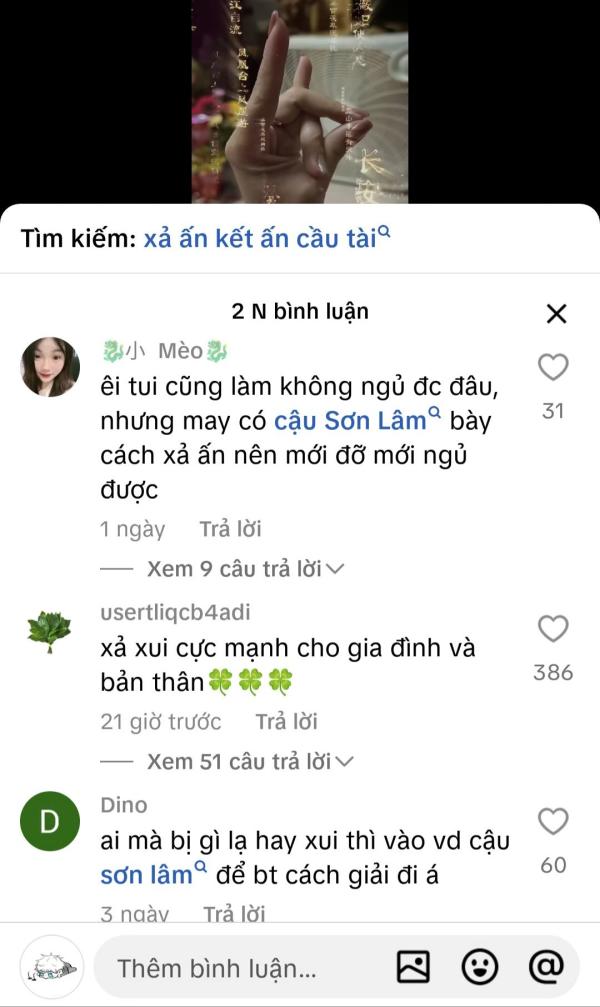Reply to Dino's comment
The height and width of the screenshot is (1007, 600).
(x=234, y=914)
